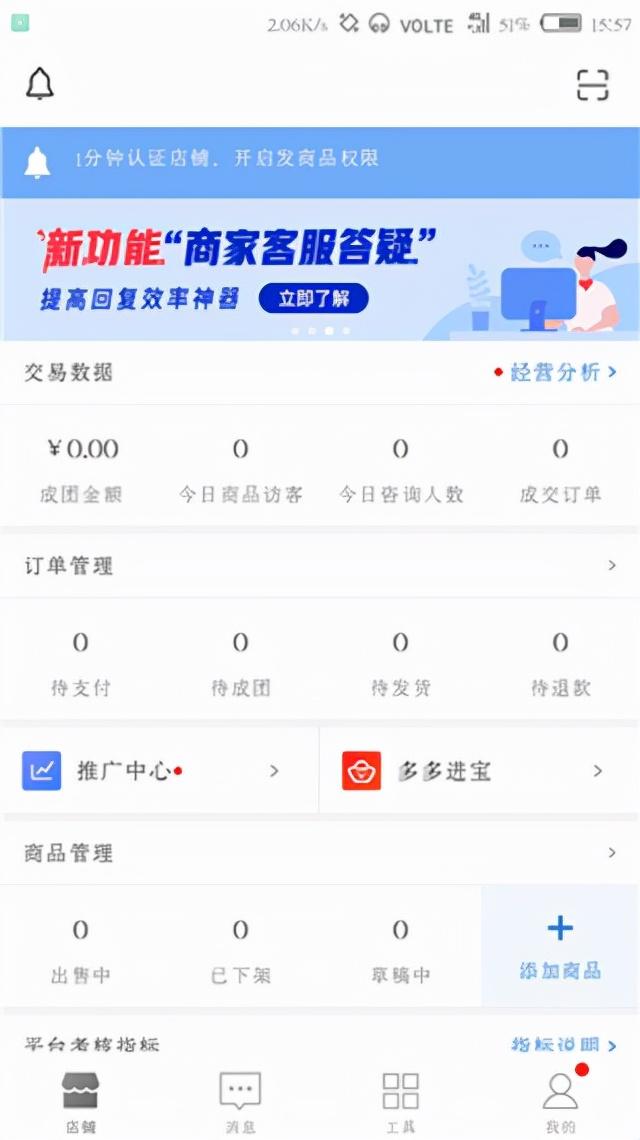Switch to the 工具 tab
This screenshot has height=1140, width=640.
(400, 1101)
